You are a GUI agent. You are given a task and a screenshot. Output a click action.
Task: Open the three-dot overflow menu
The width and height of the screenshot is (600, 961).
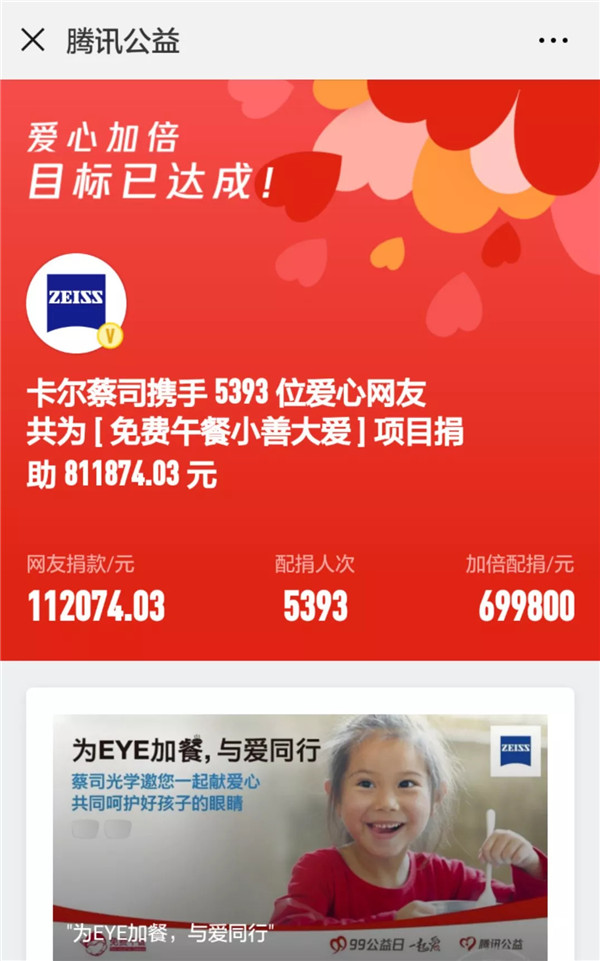point(553,40)
